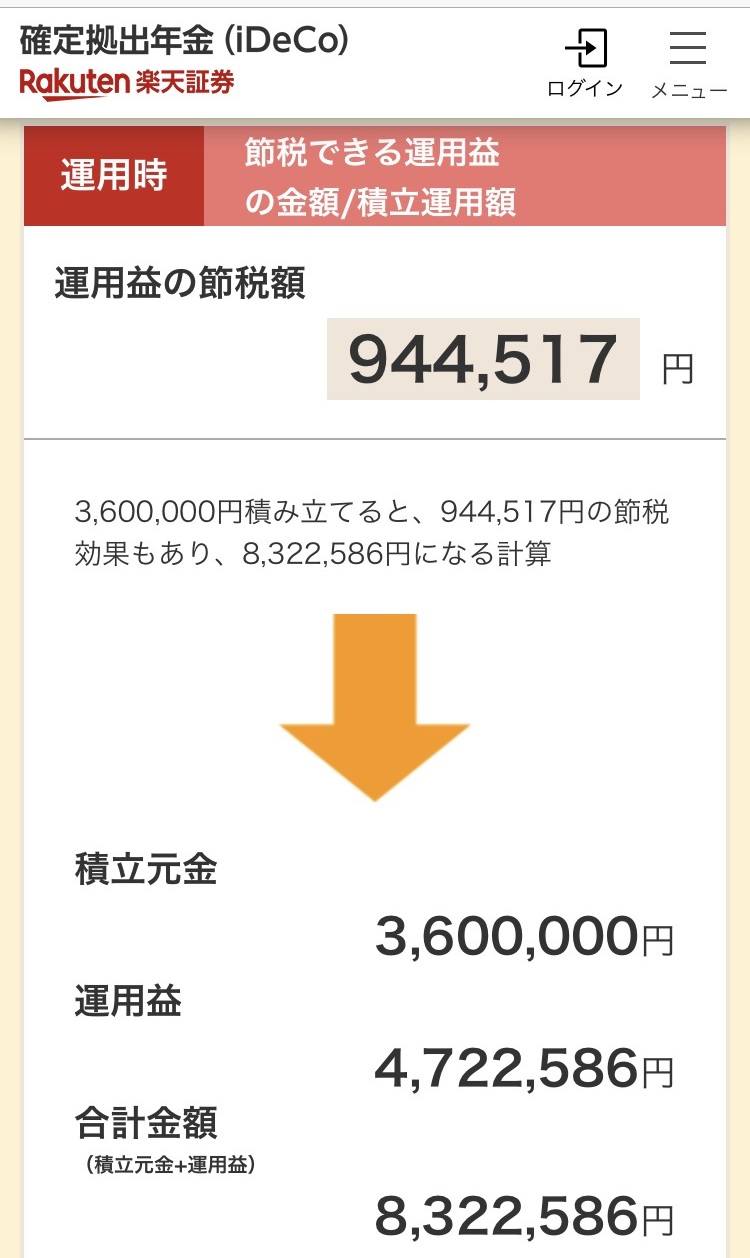Screen dimensions: 750x1258
Task: Tap the Rakuten 楽天証券 logo
Action: [127, 83]
